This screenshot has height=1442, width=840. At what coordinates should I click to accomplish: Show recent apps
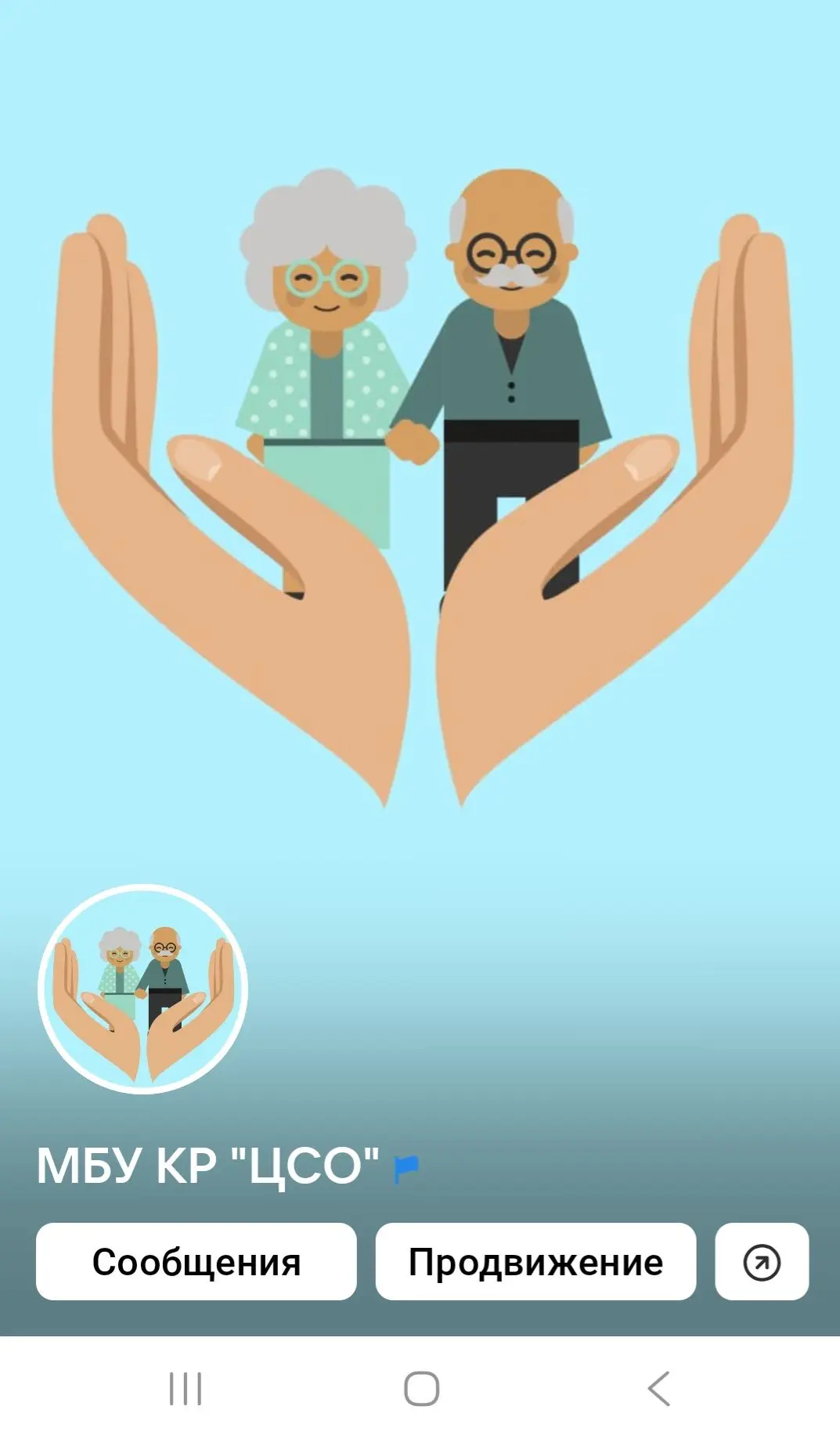[186, 1389]
